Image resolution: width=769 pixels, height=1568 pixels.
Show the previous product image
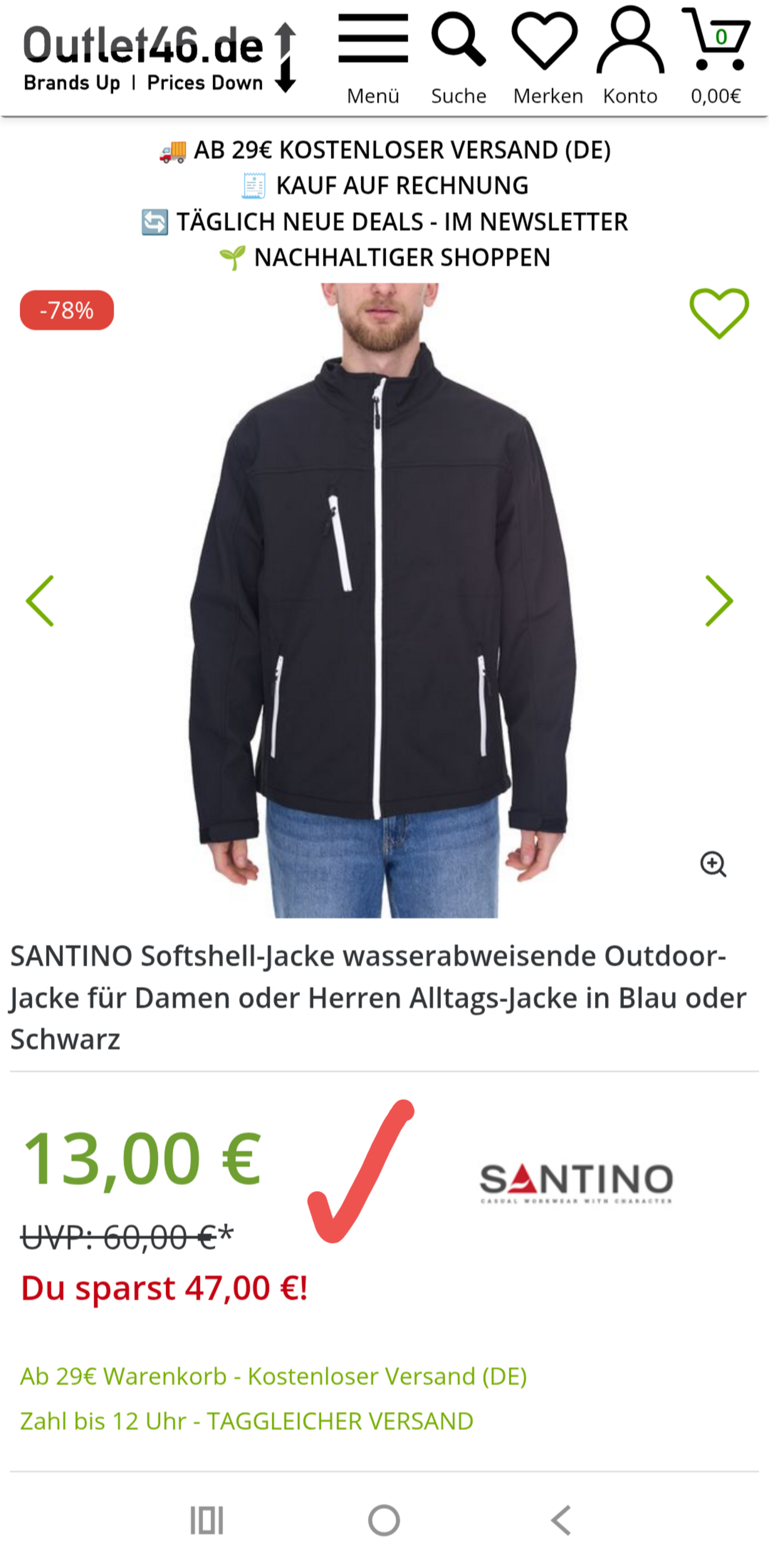click(x=40, y=601)
